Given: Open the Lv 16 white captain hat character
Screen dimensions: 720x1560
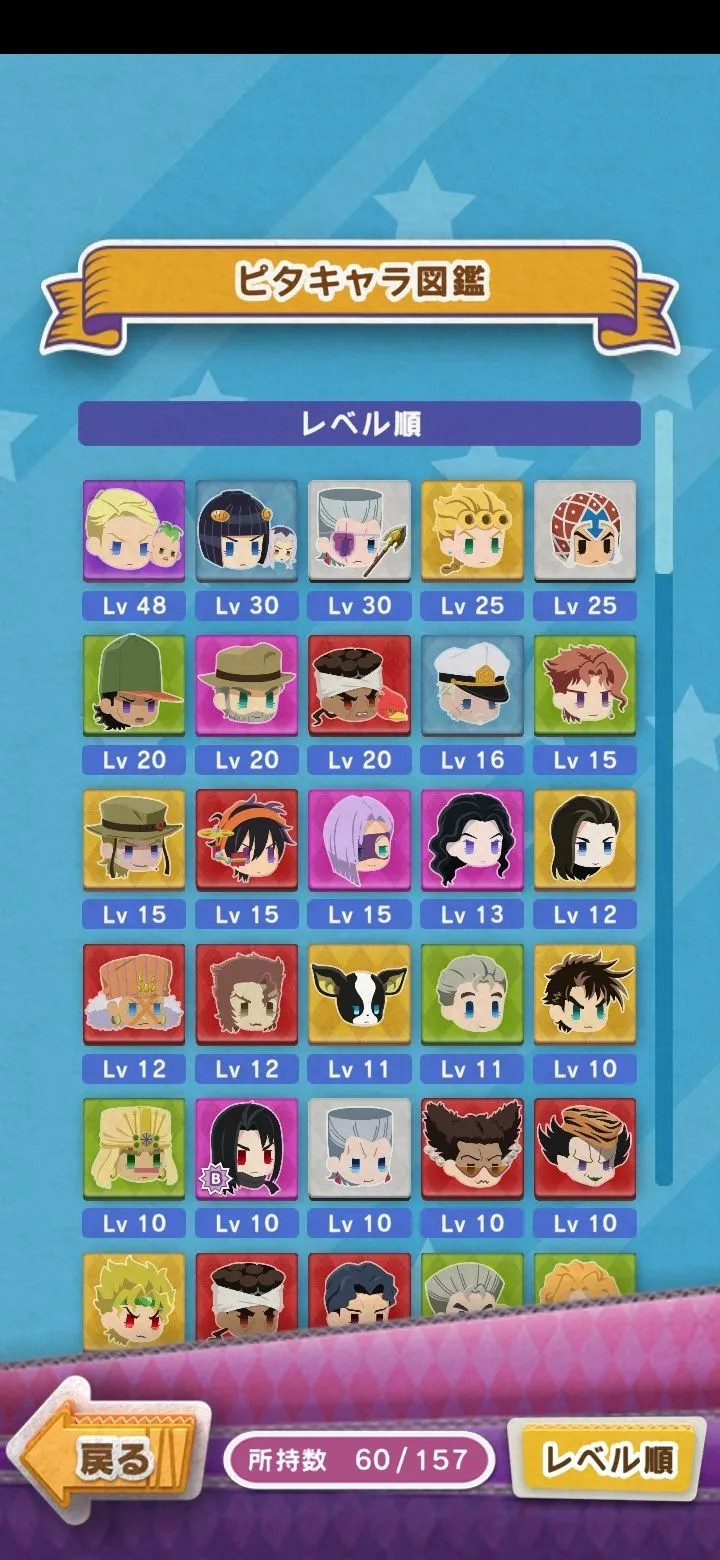Looking at the screenshot, I should tap(472, 685).
